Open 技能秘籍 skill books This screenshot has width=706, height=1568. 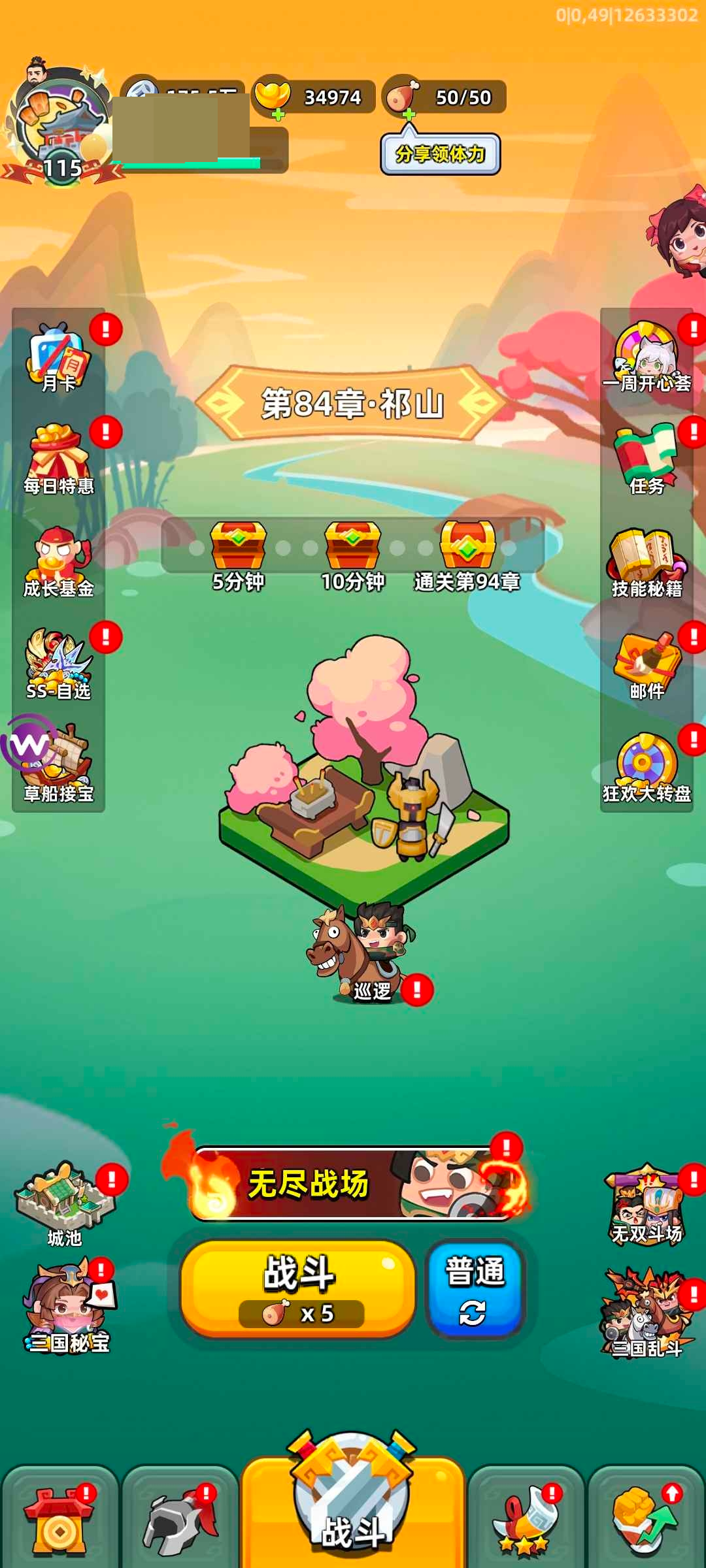[647, 562]
